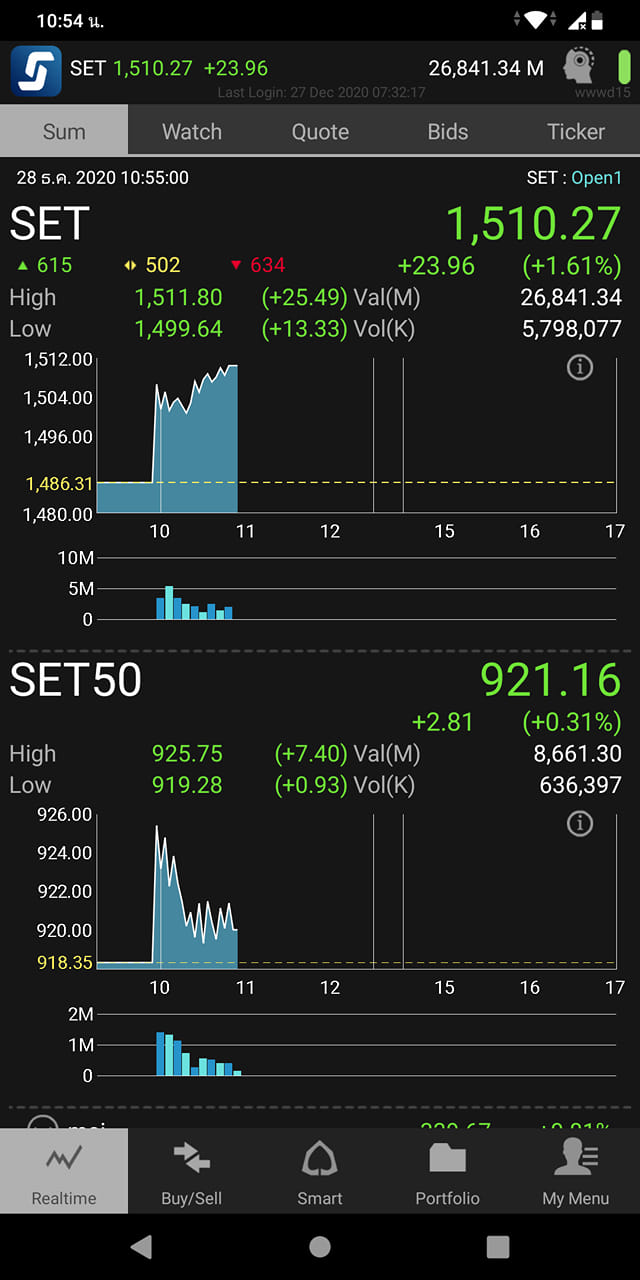The height and width of the screenshot is (1280, 640).
Task: Open info icon on the SET chart
Action: [580, 367]
